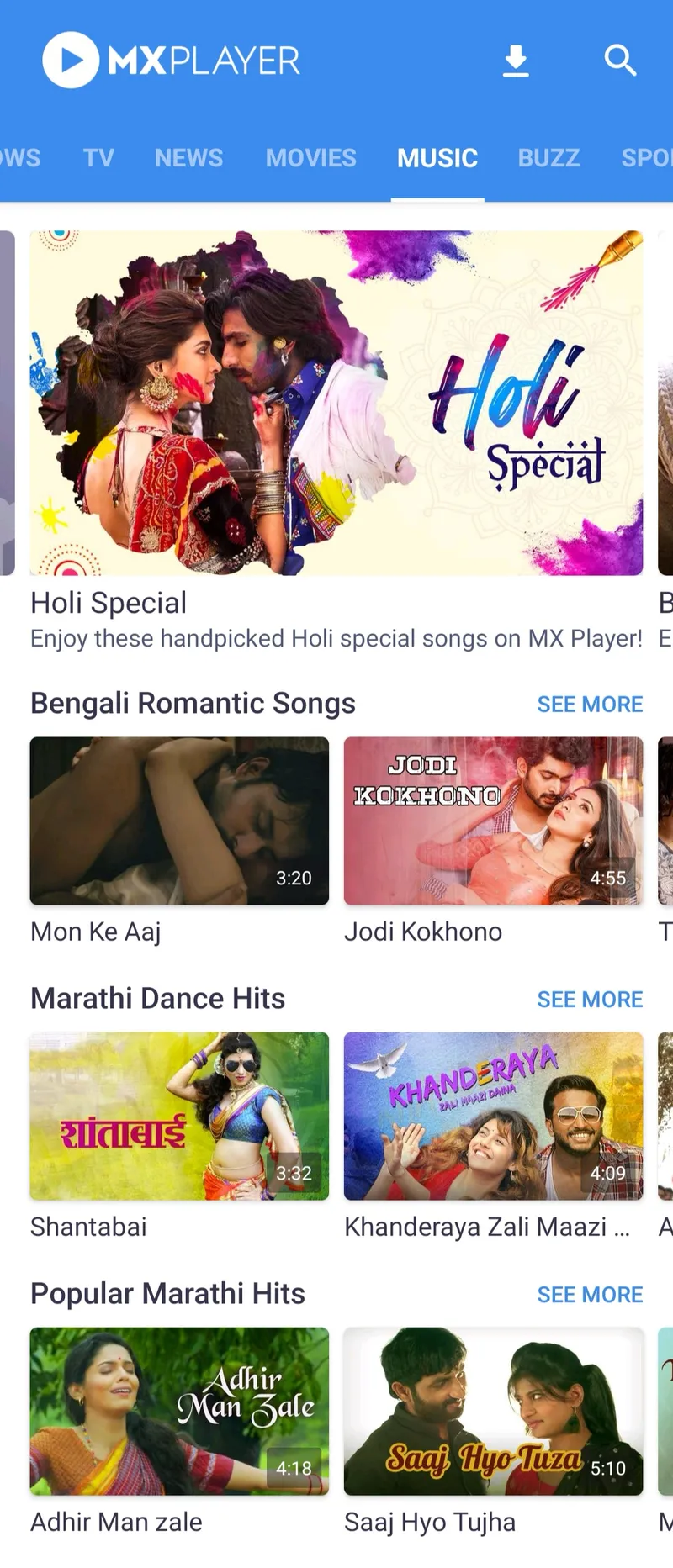Open the search icon
This screenshot has height=1568, width=673.
coord(620,60)
